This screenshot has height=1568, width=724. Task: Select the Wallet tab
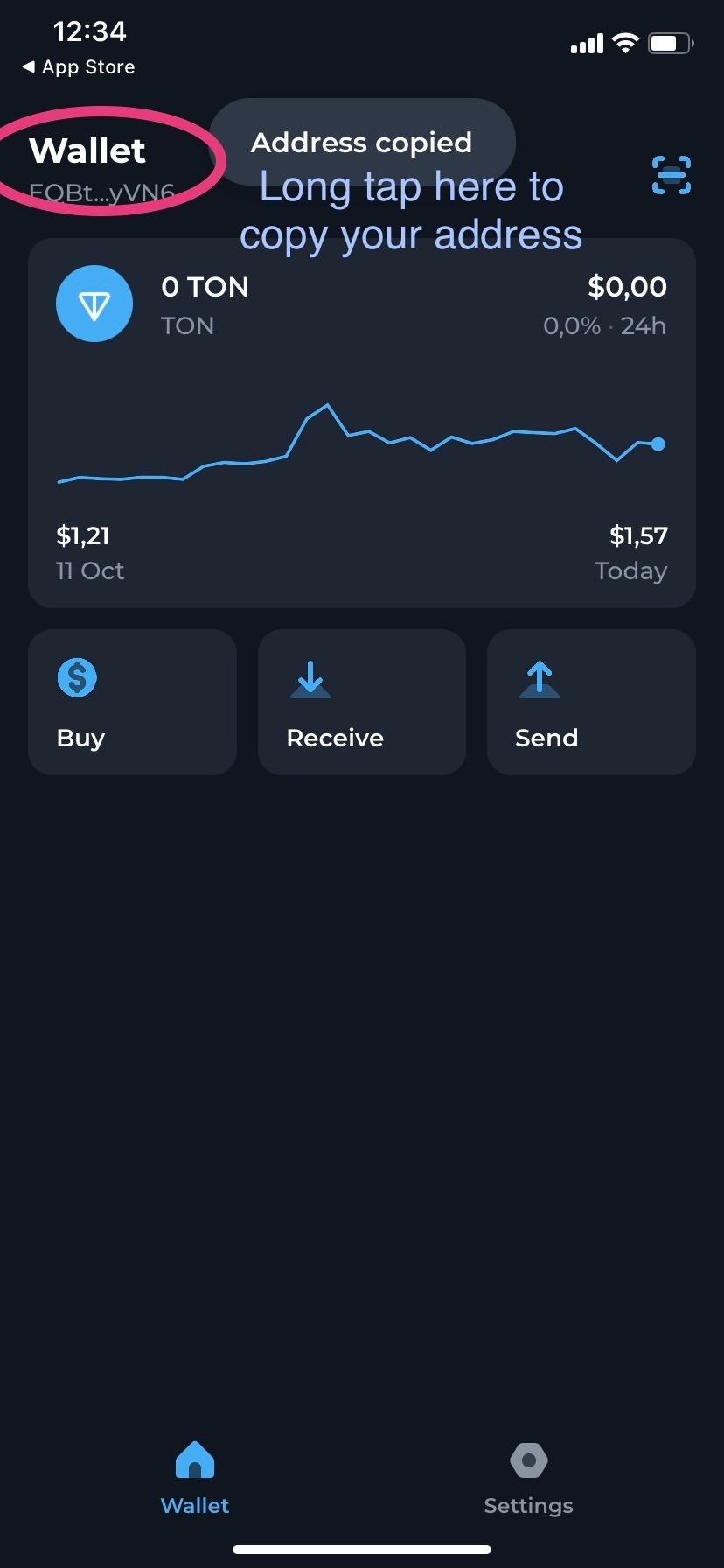(x=195, y=1479)
